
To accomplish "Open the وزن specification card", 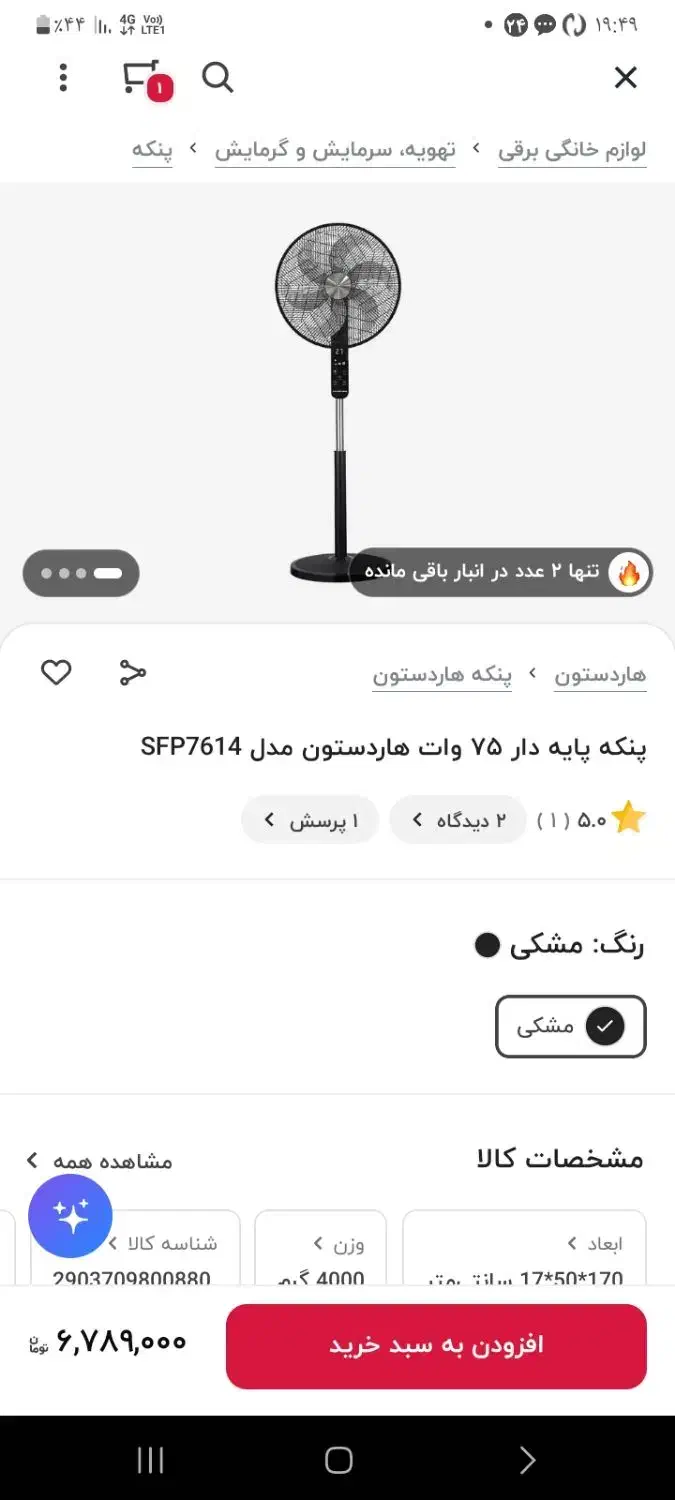I will (x=322, y=1250).
